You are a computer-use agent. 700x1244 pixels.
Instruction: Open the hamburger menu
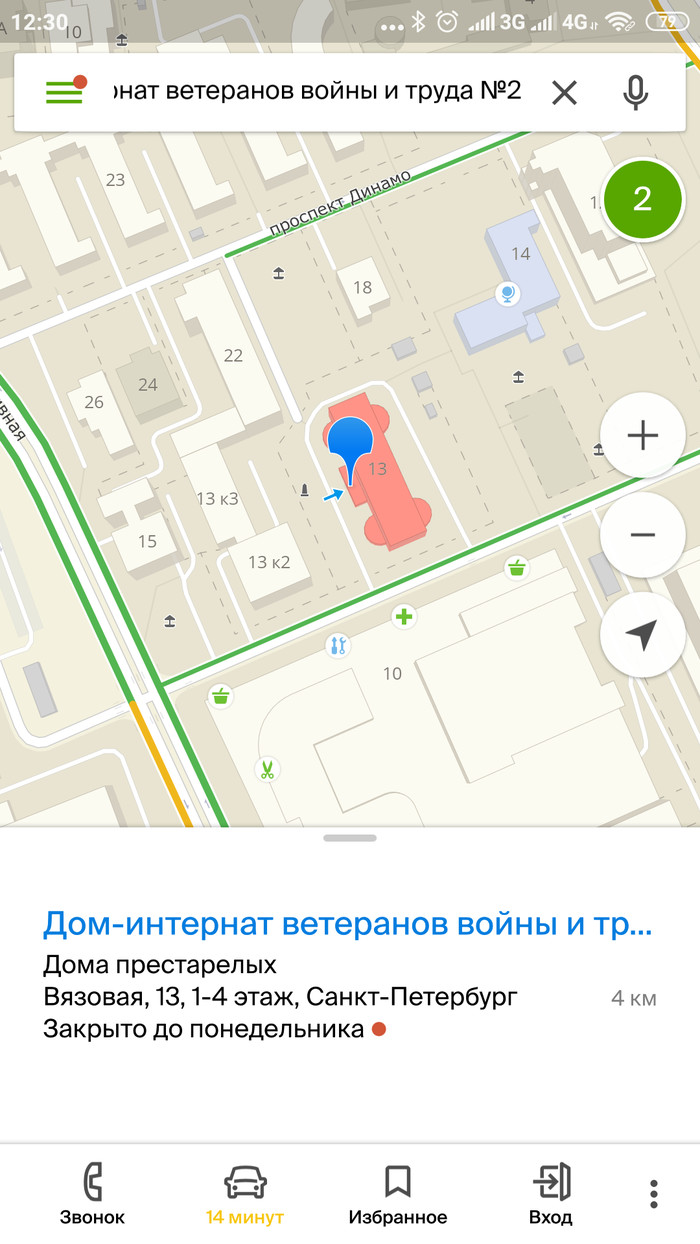[x=64, y=91]
